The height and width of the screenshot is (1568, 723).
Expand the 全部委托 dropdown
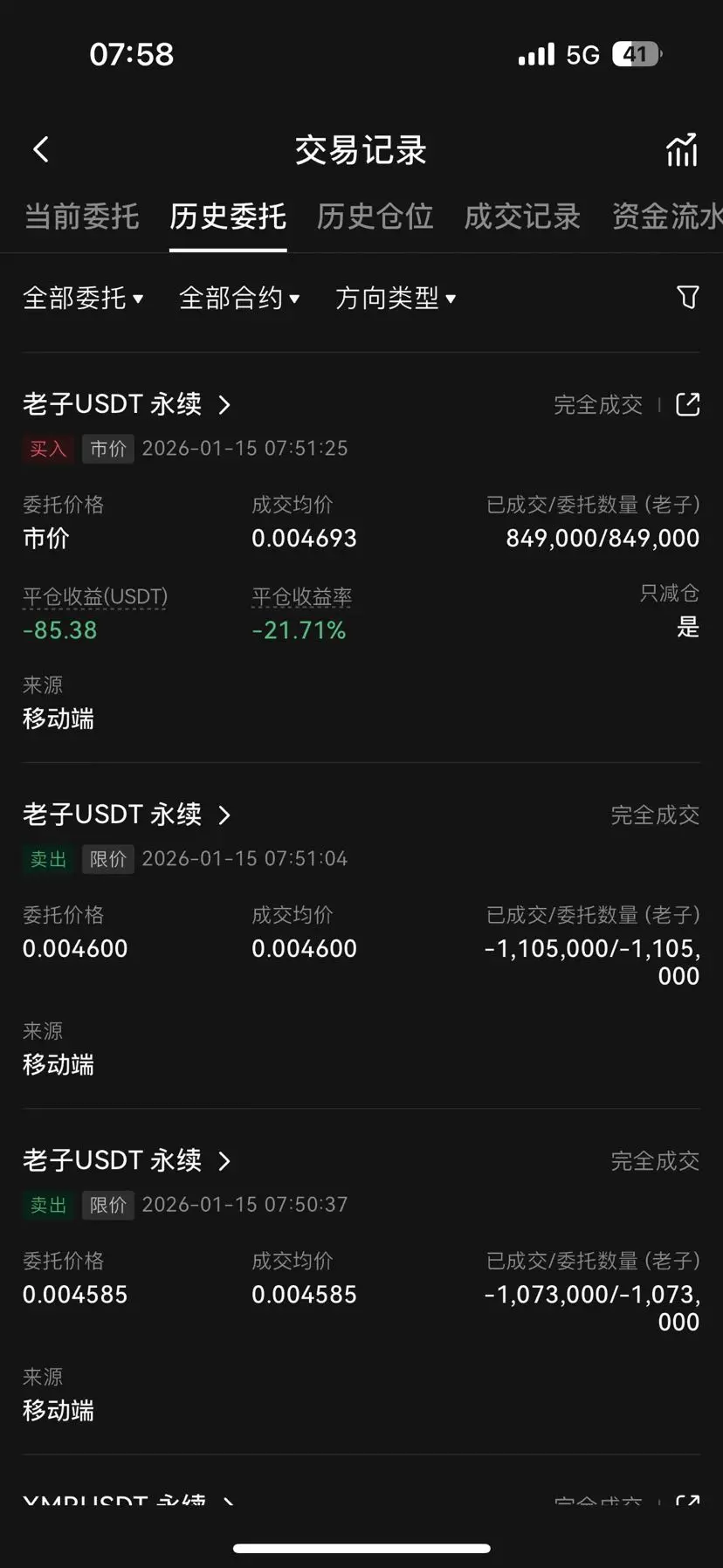(x=83, y=299)
